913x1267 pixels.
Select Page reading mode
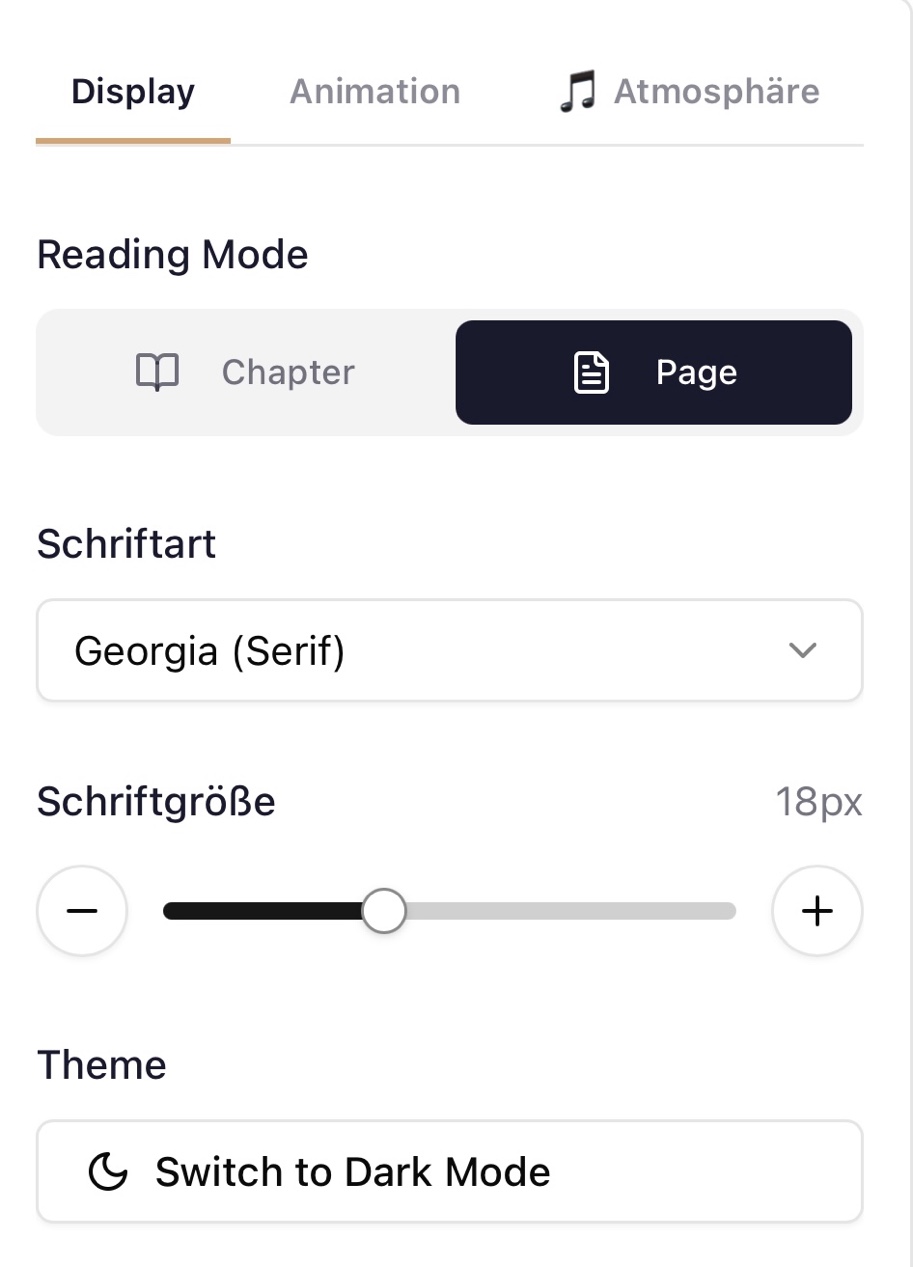click(654, 372)
